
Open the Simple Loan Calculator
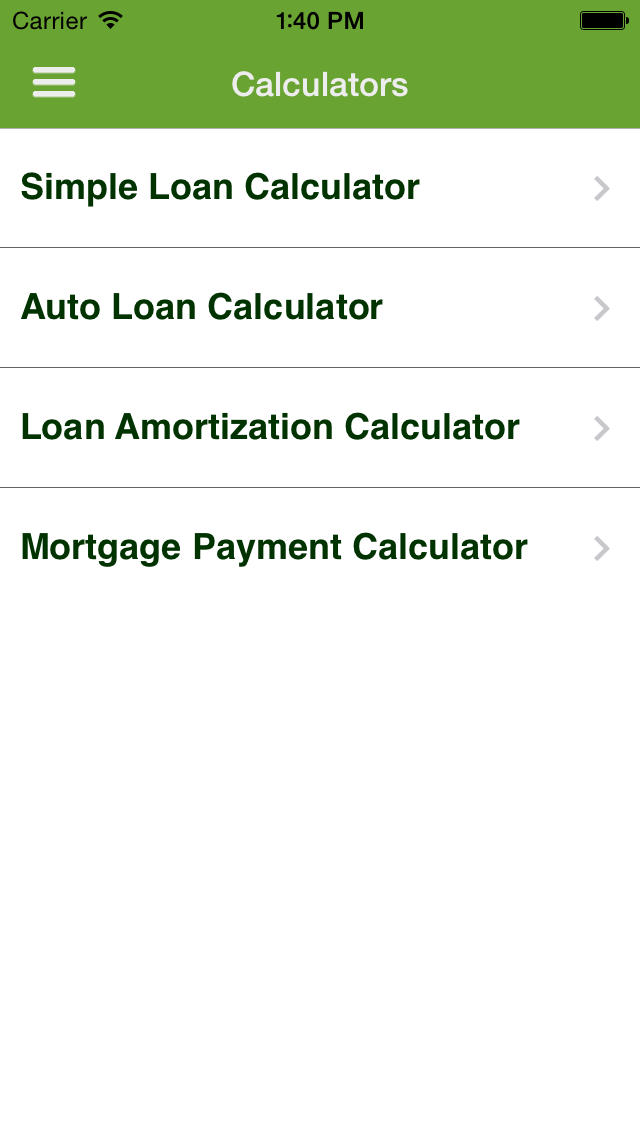click(x=320, y=188)
